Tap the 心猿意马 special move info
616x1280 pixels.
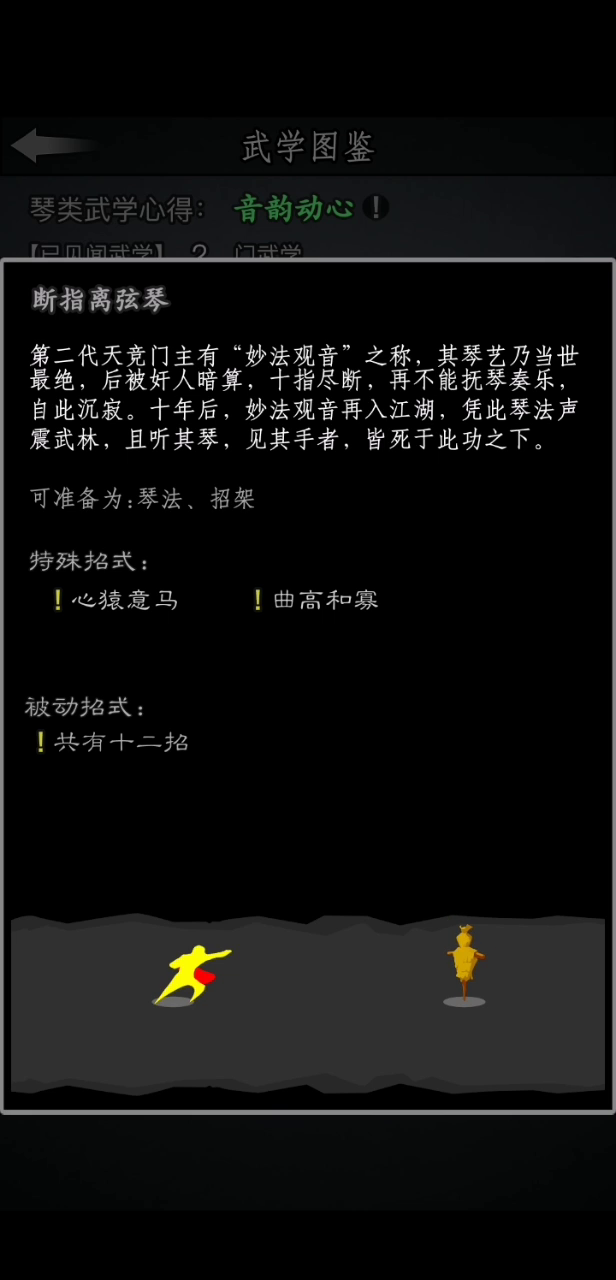point(116,600)
